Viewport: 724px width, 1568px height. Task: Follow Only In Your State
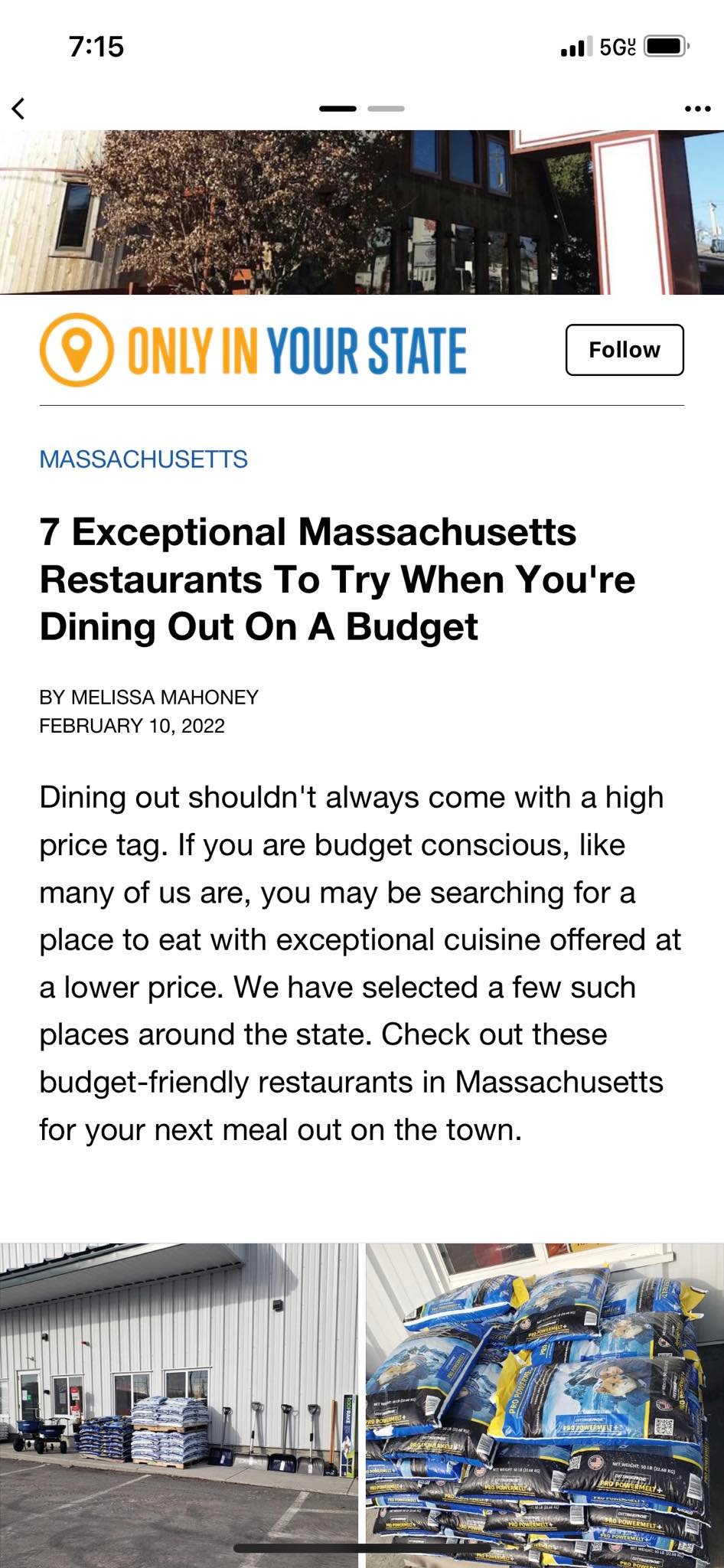(x=624, y=350)
